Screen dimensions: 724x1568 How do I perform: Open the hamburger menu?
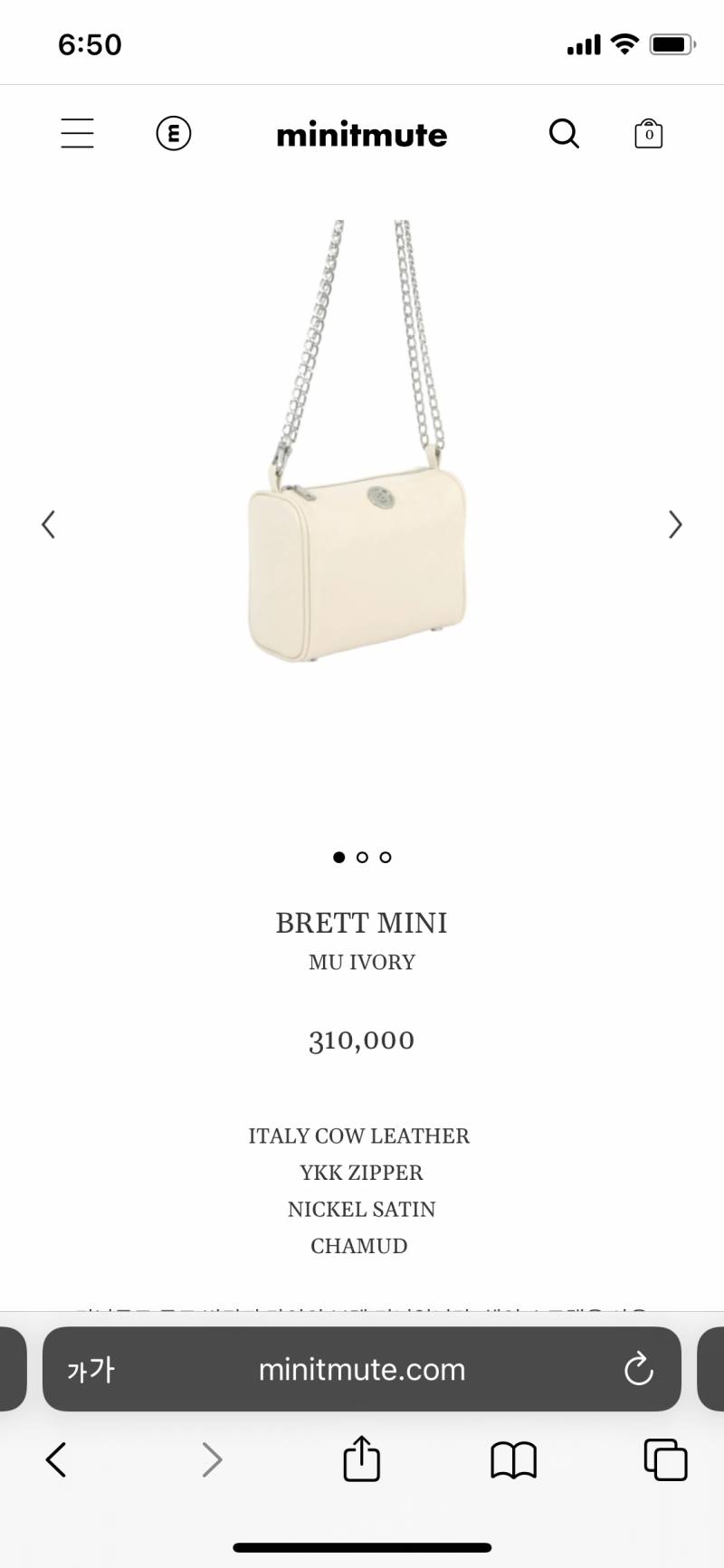[77, 134]
